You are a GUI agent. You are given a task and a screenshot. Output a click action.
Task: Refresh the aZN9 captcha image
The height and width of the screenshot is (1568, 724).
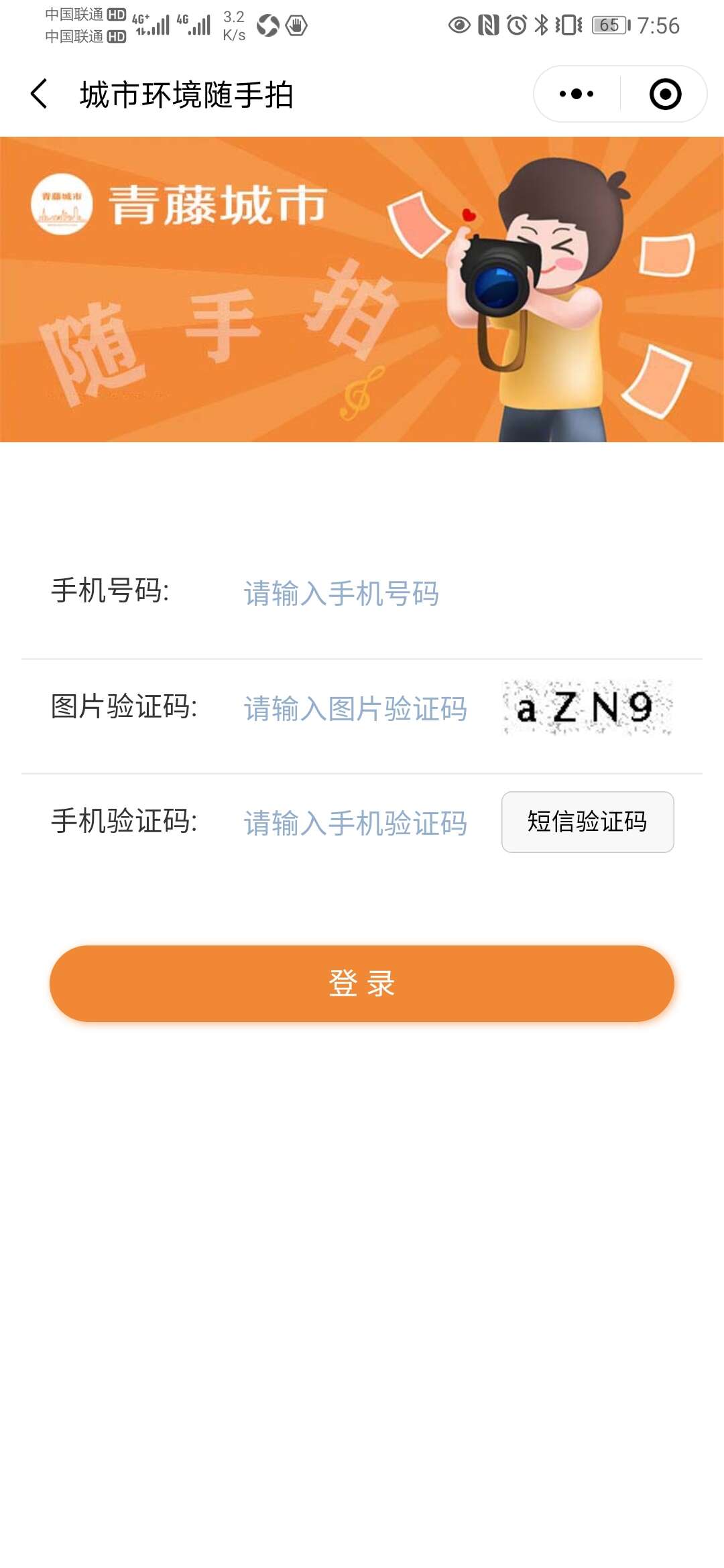pos(587,708)
